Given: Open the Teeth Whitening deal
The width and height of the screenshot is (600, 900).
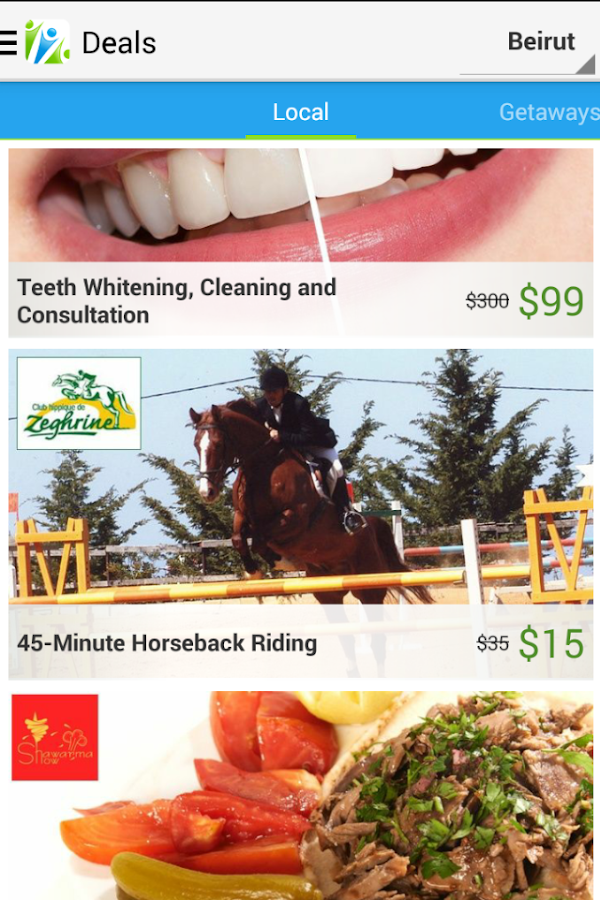Looking at the screenshot, I should click(300, 245).
